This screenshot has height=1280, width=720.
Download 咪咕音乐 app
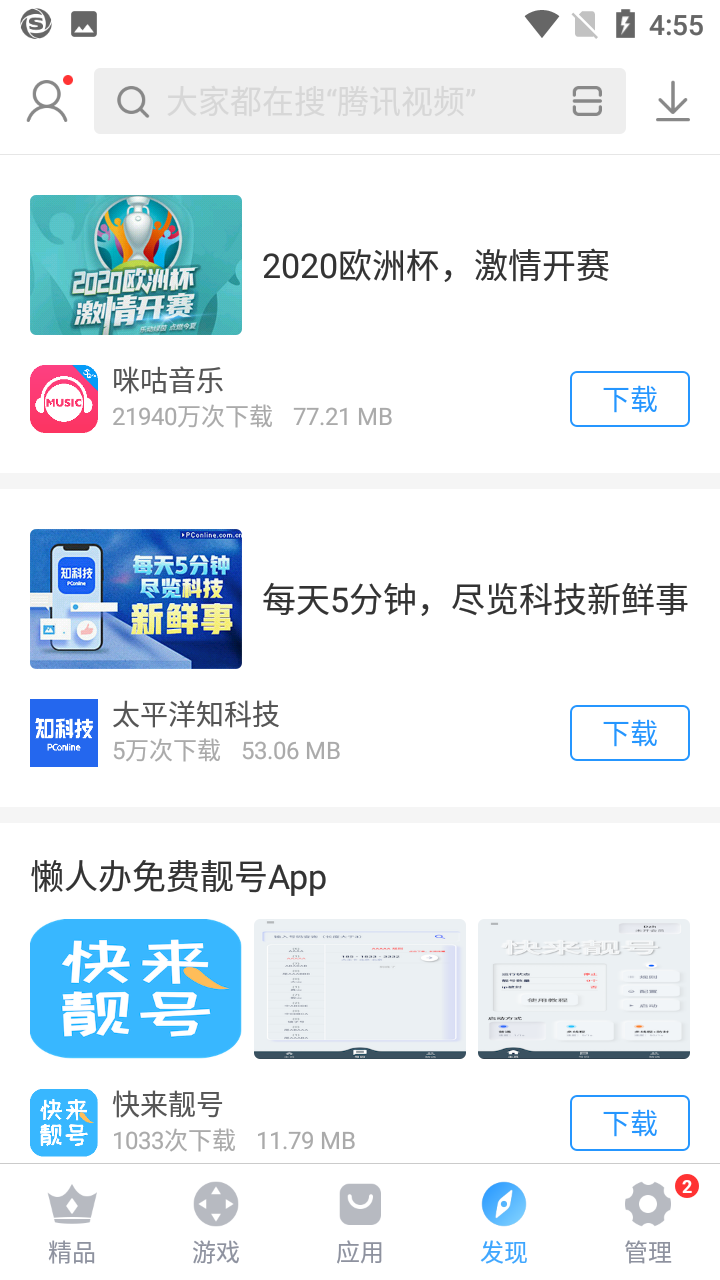629,399
